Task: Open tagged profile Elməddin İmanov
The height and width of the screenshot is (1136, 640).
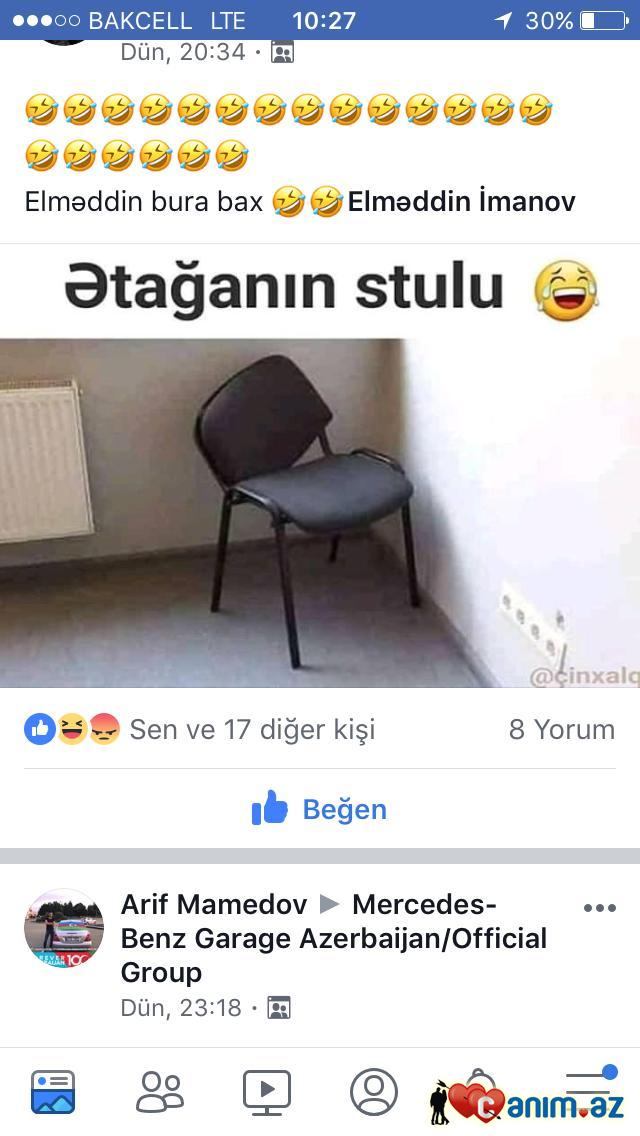Action: pos(461,201)
